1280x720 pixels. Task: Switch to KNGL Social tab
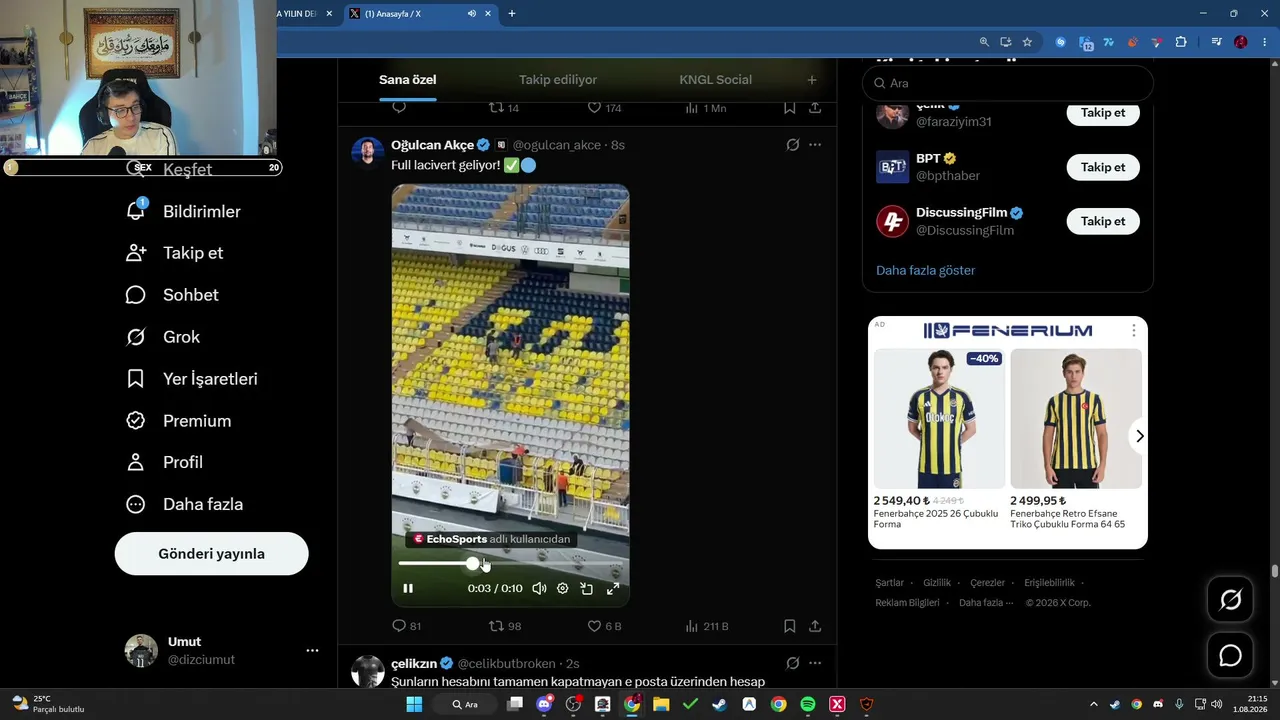pyautogui.click(x=715, y=80)
